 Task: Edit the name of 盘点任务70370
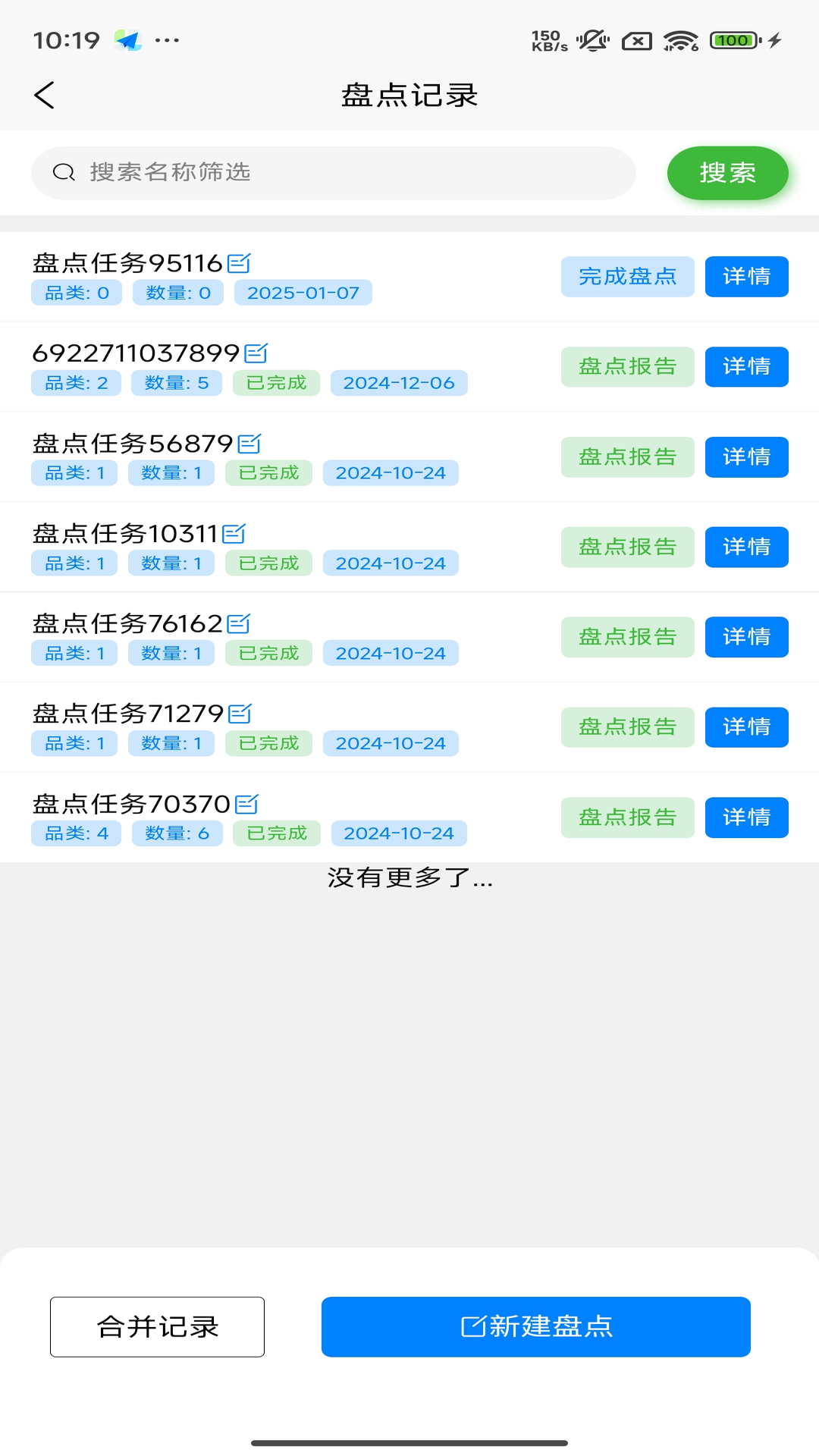pos(246,804)
